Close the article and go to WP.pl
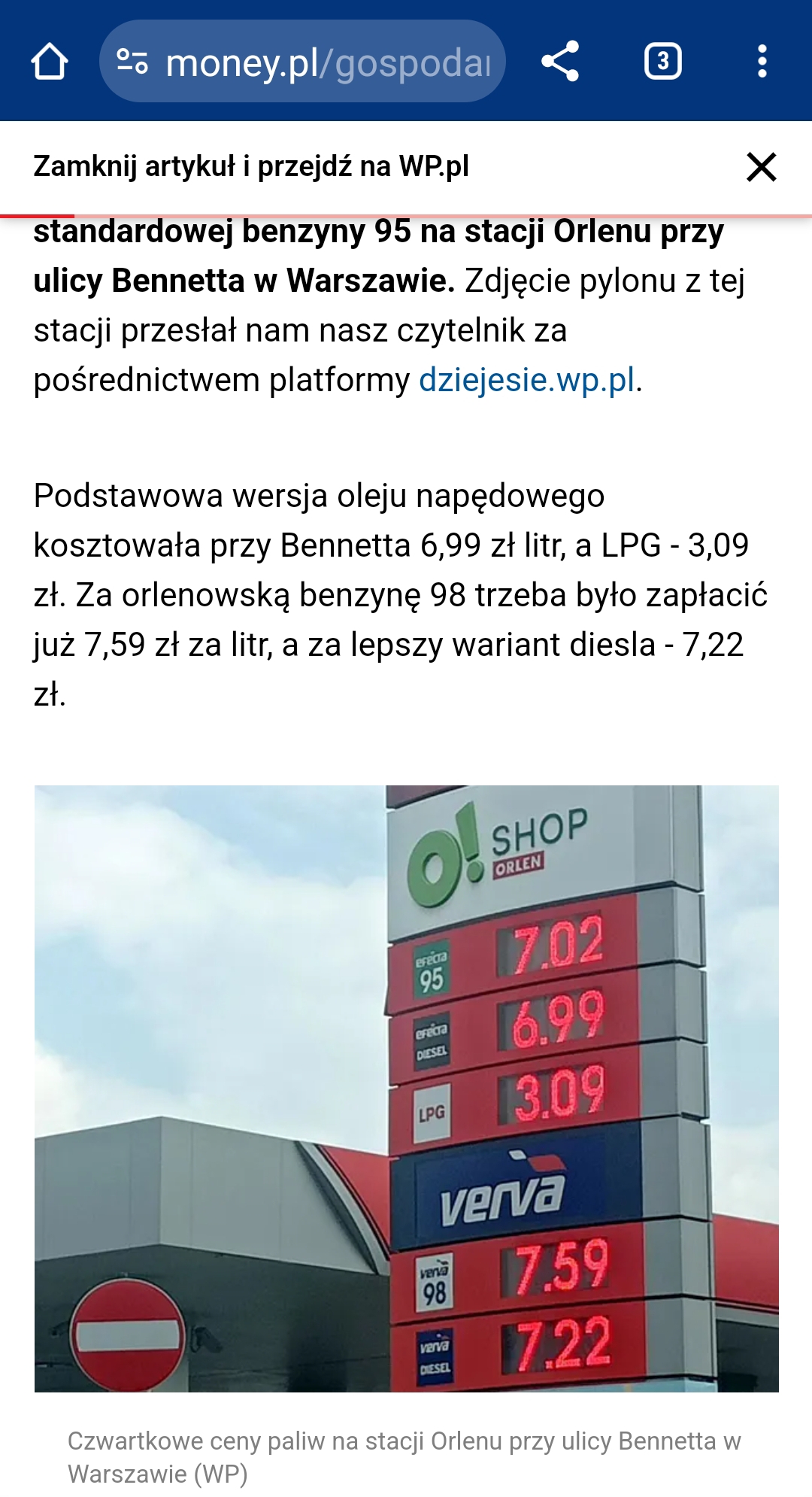Viewport: 812px width, 1497px height. pyautogui.click(x=761, y=167)
